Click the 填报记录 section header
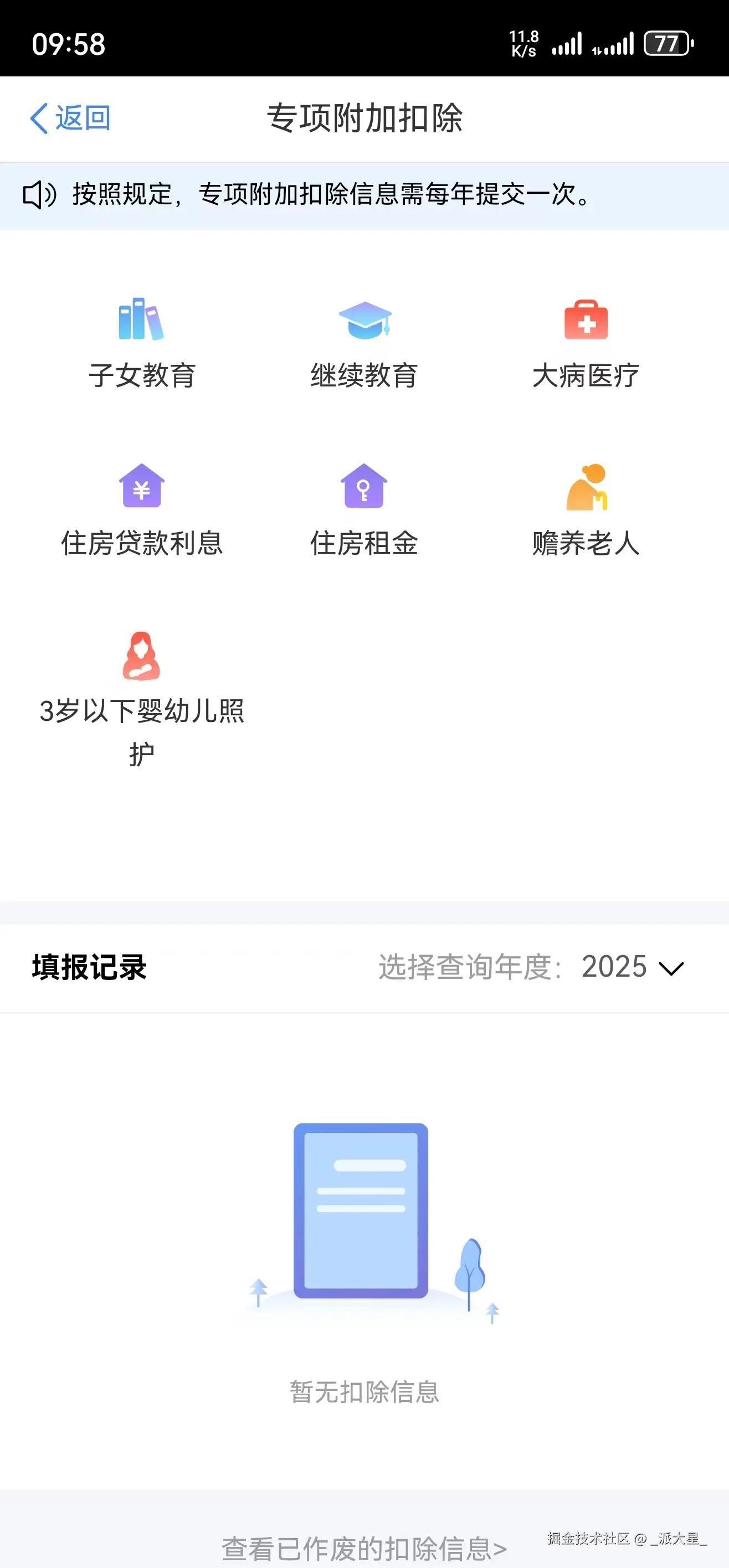 (x=89, y=968)
